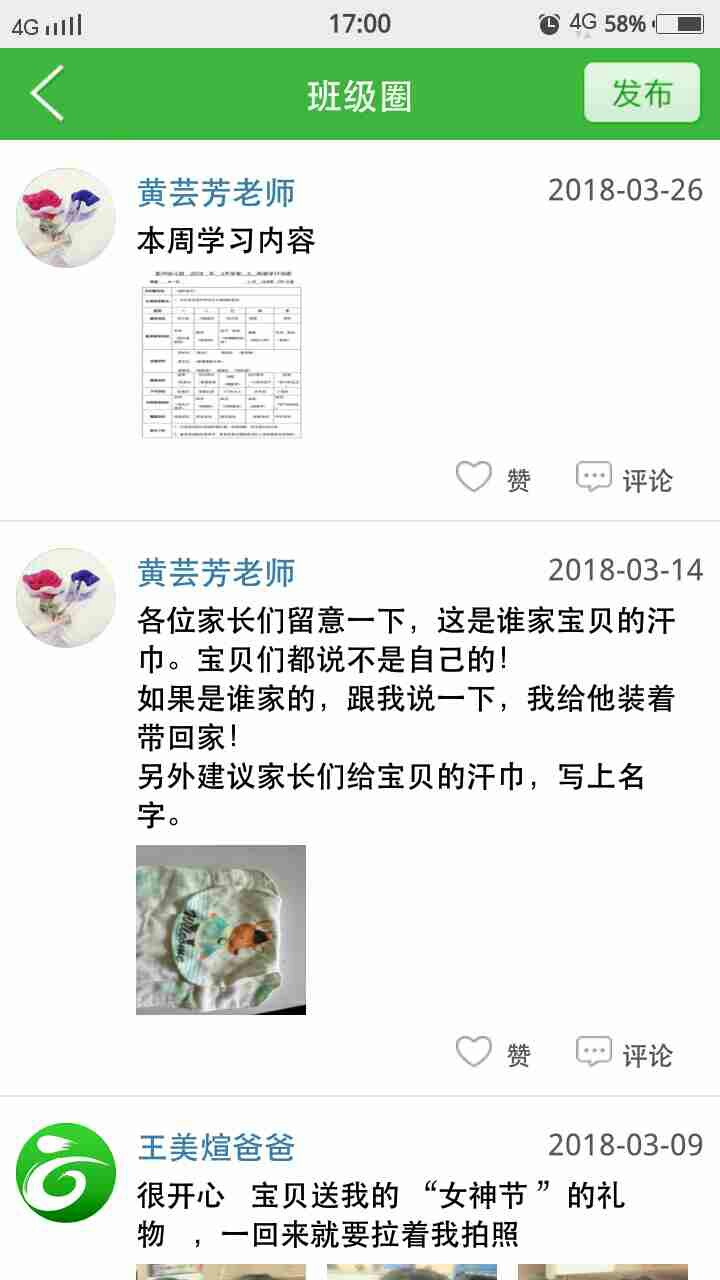Open 王美煊爸爸 profile name
The image size is (720, 1280).
(x=216, y=1147)
